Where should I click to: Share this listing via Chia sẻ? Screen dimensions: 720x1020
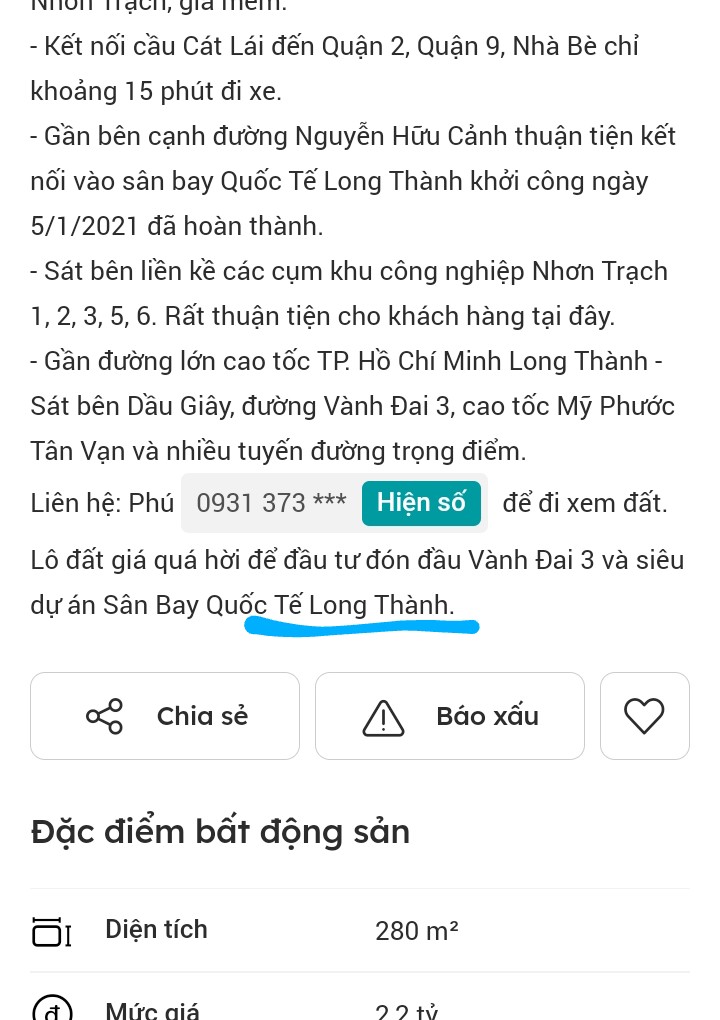(165, 716)
